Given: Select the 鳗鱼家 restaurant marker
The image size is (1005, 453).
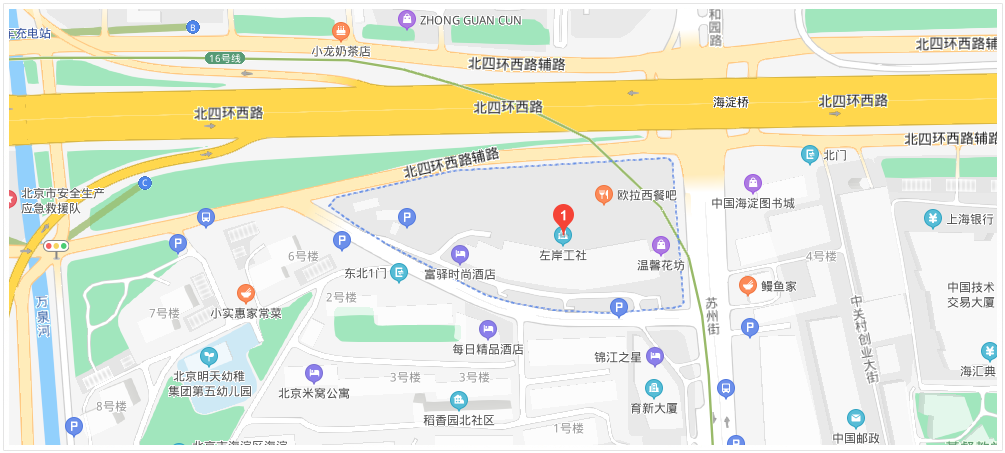Looking at the screenshot, I should click(x=747, y=286).
